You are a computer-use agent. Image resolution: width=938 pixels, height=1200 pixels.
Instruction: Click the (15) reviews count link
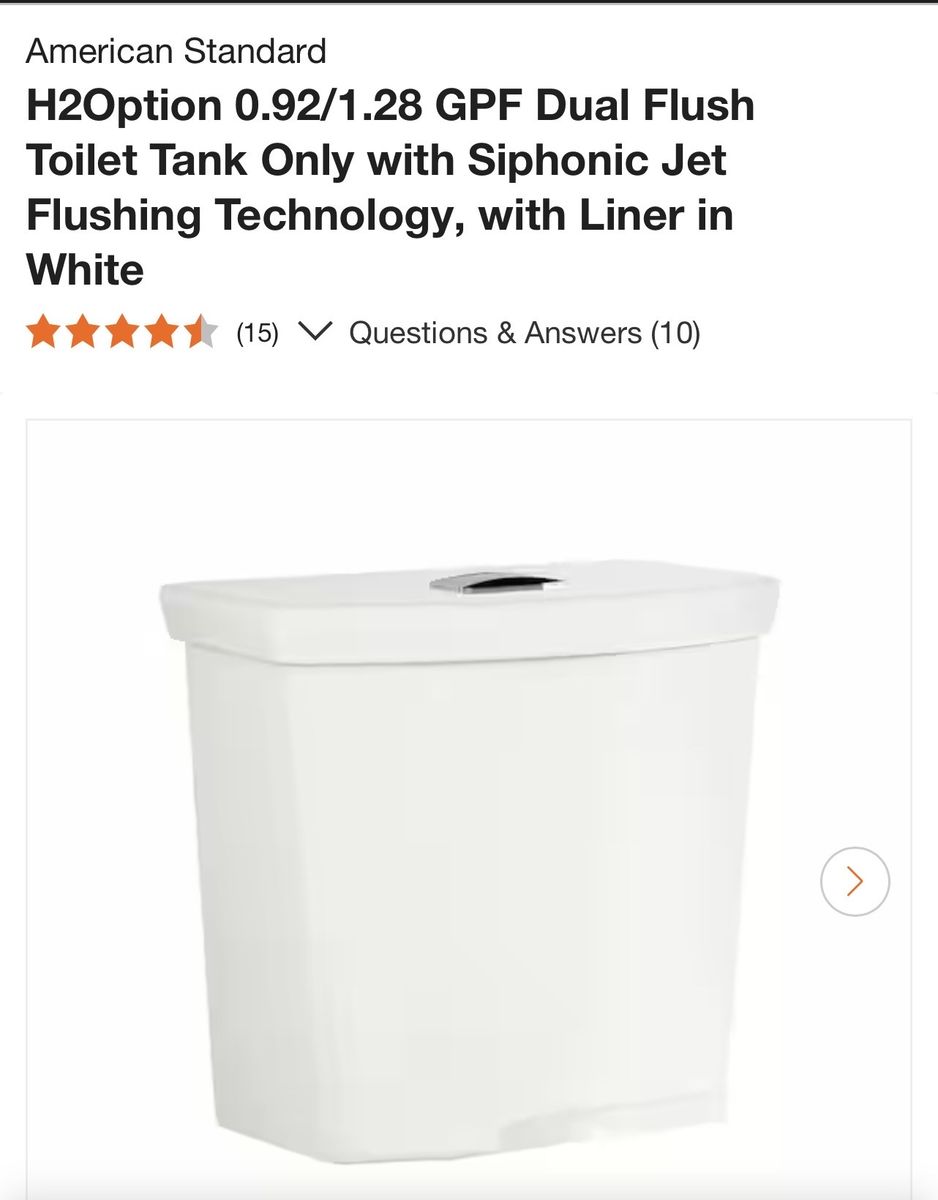click(x=257, y=332)
